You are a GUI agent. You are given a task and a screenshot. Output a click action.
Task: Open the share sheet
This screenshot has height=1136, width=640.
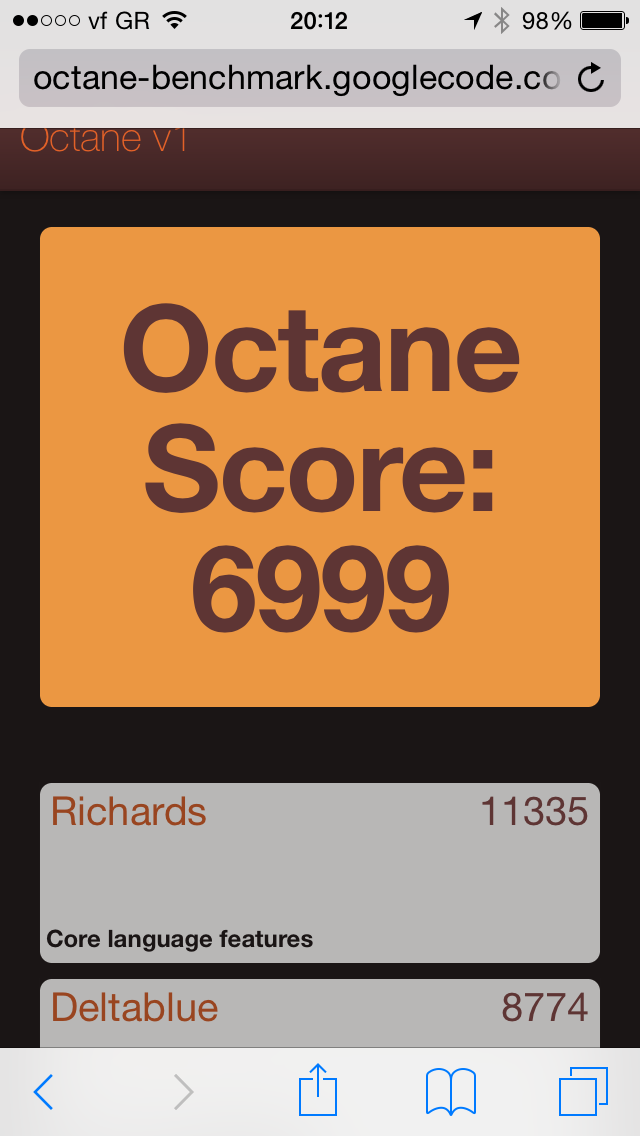[x=318, y=1089]
